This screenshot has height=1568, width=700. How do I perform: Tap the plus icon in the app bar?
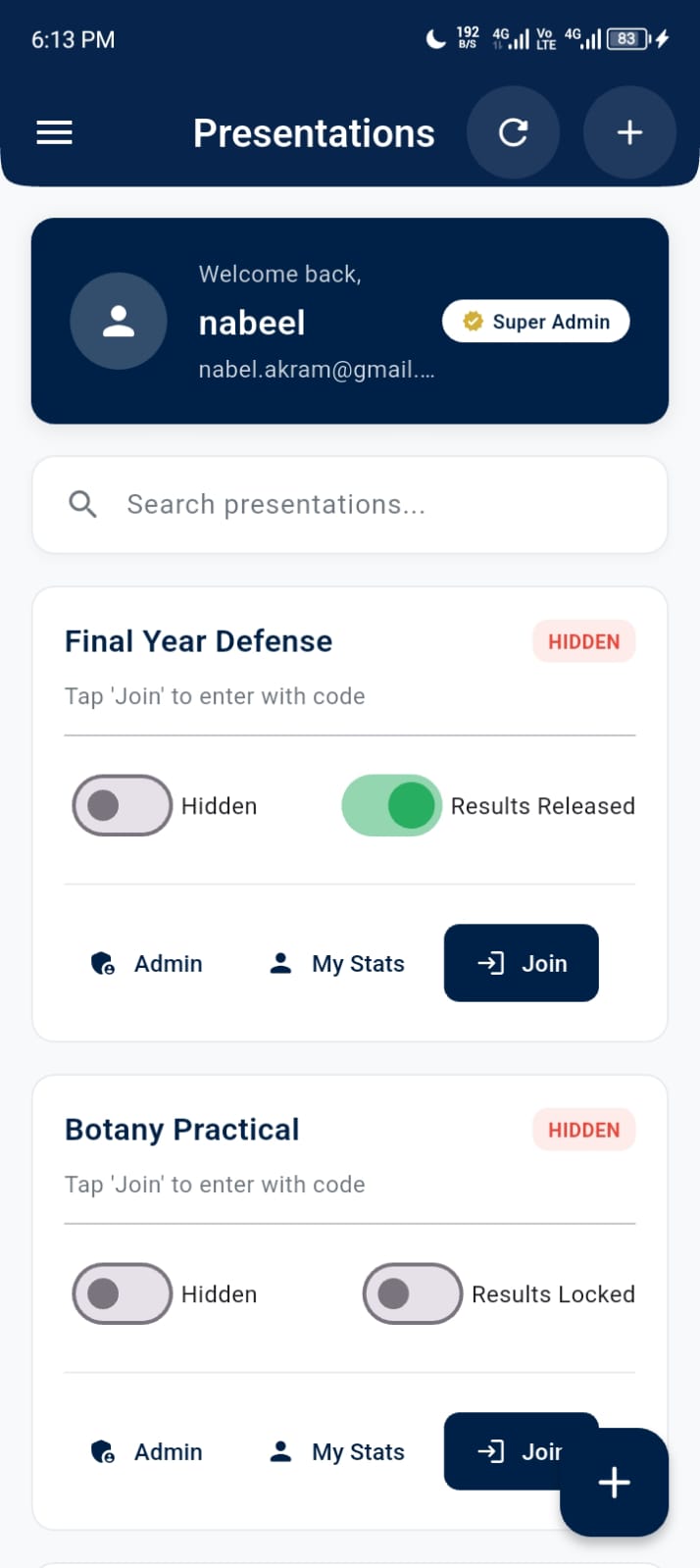tap(629, 132)
